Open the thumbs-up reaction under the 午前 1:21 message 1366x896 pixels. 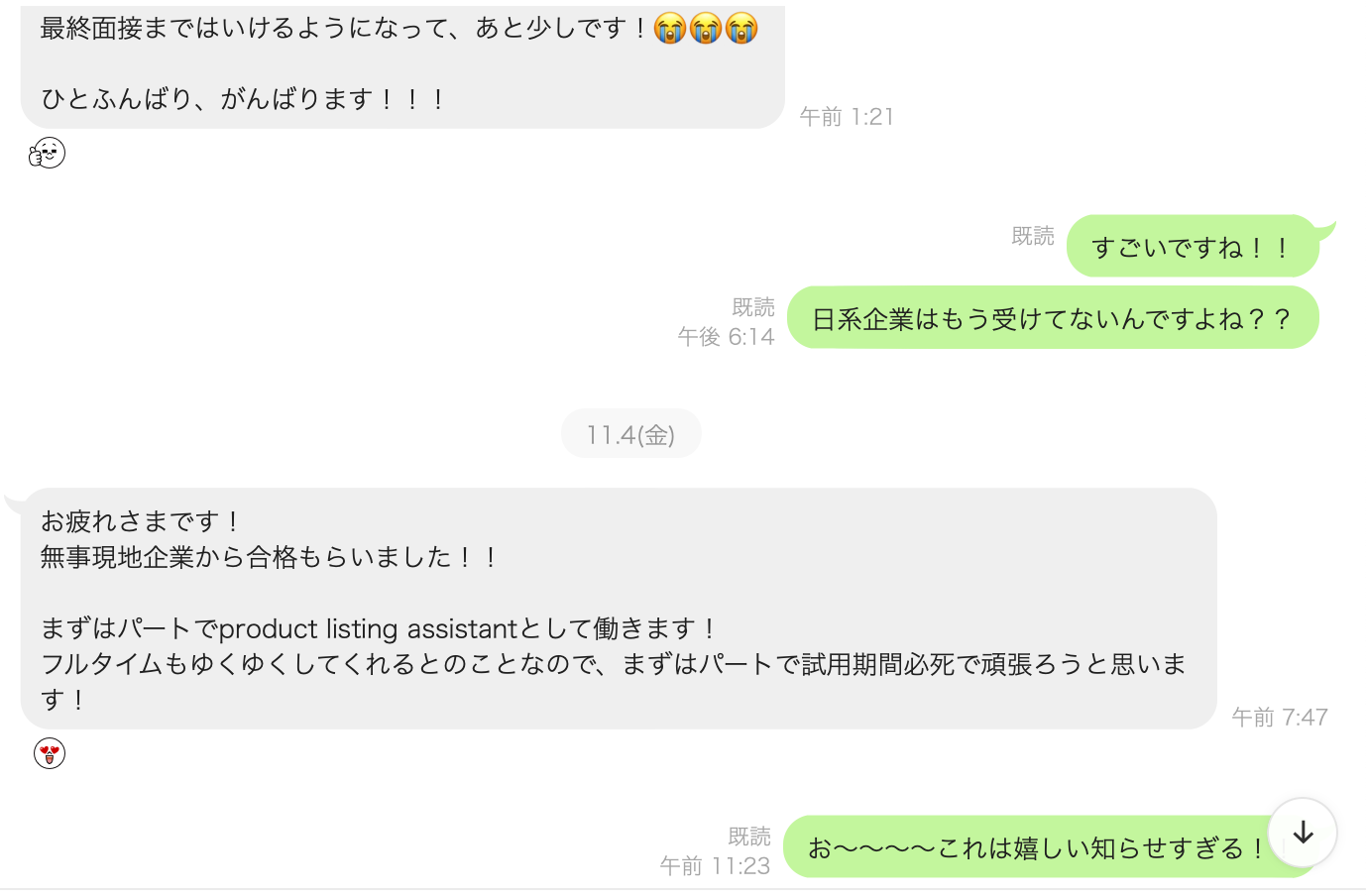click(x=47, y=154)
